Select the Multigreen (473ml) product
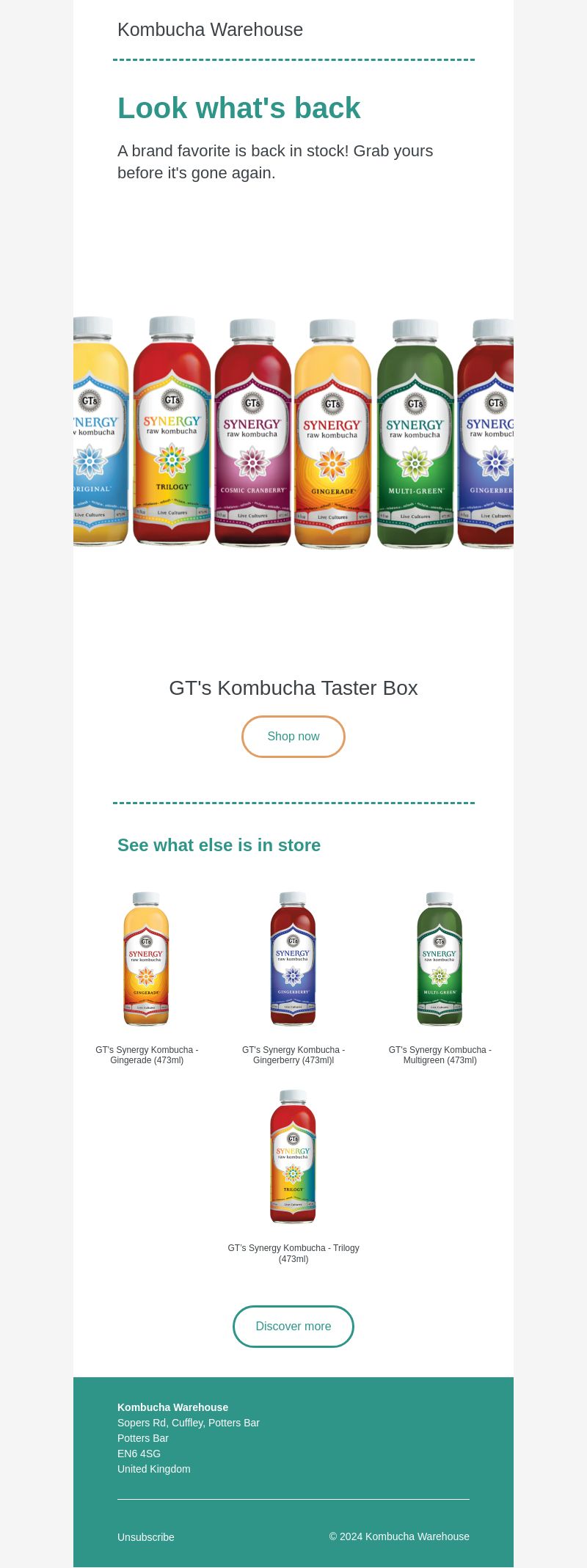Screen dimensions: 587x1568 (x=440, y=959)
